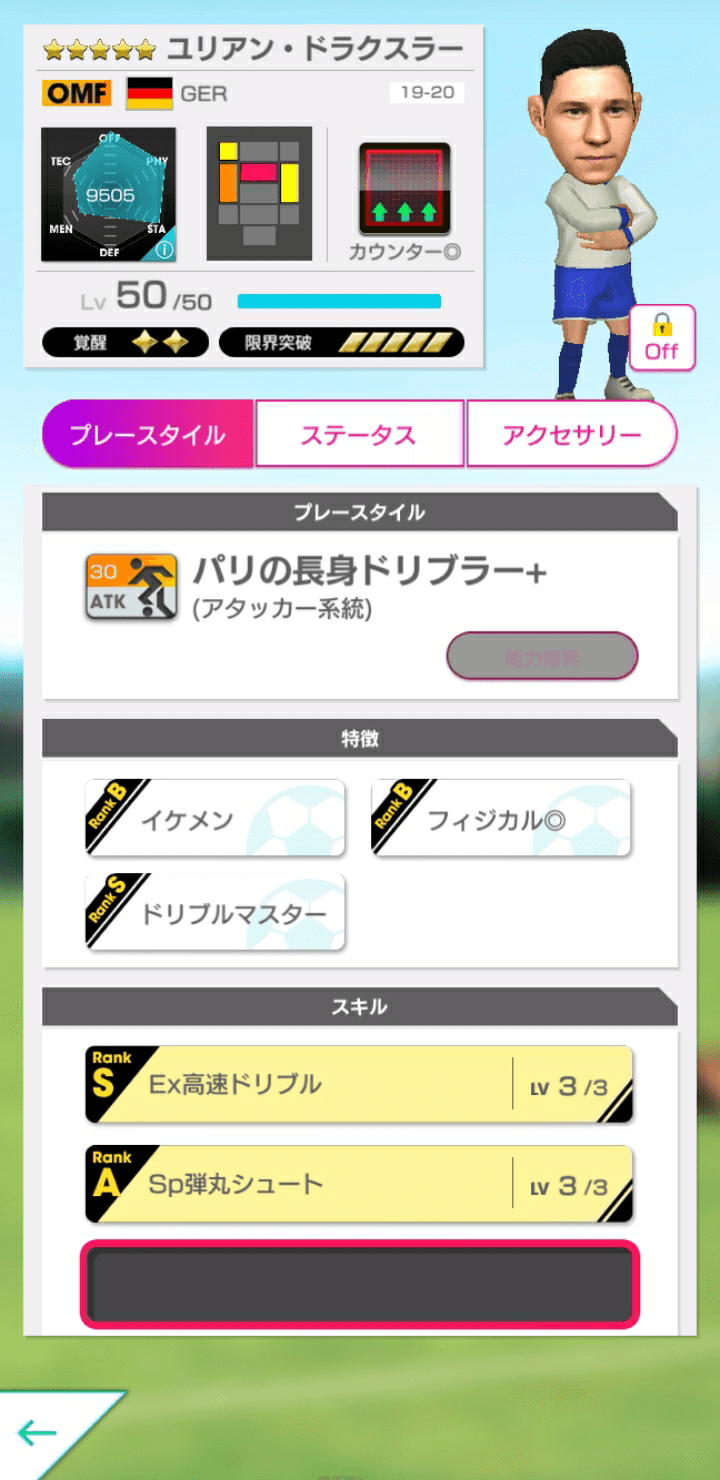This screenshot has height=1480, width=720.
Task: Open the Ex高速ドリブル skill
Action: 359,1084
